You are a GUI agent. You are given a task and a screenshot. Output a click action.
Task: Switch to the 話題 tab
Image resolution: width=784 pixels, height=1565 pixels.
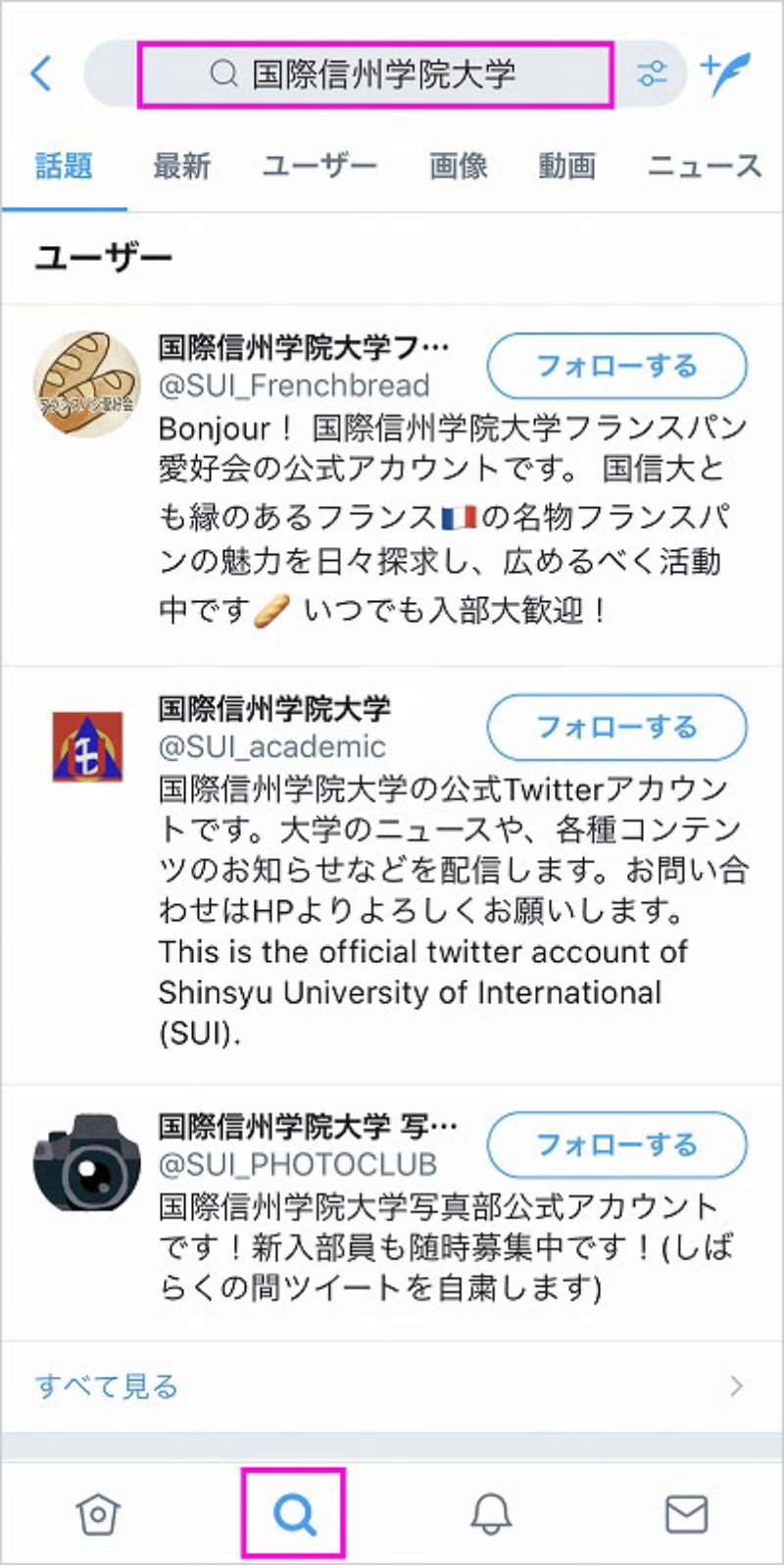64,166
